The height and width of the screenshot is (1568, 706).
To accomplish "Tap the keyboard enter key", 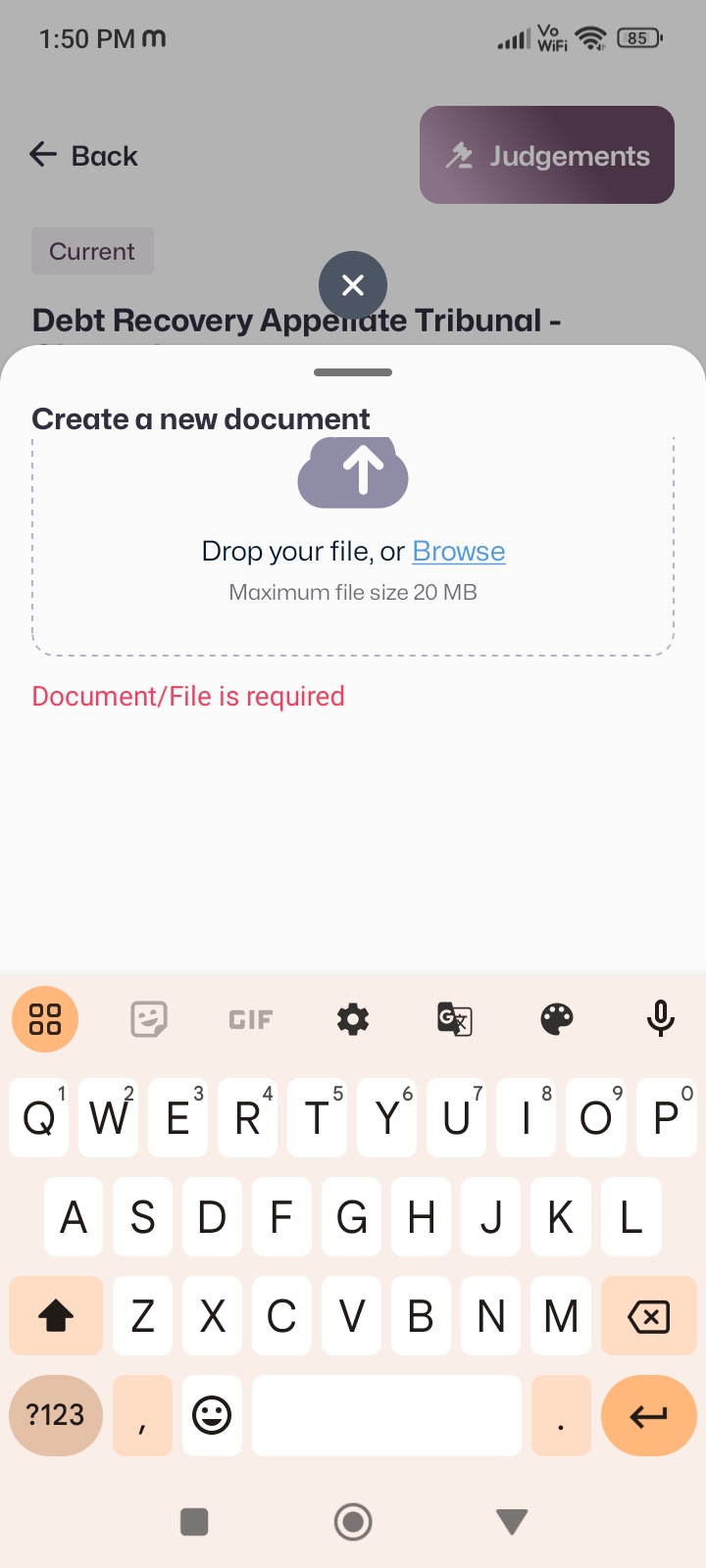I will (x=648, y=1415).
